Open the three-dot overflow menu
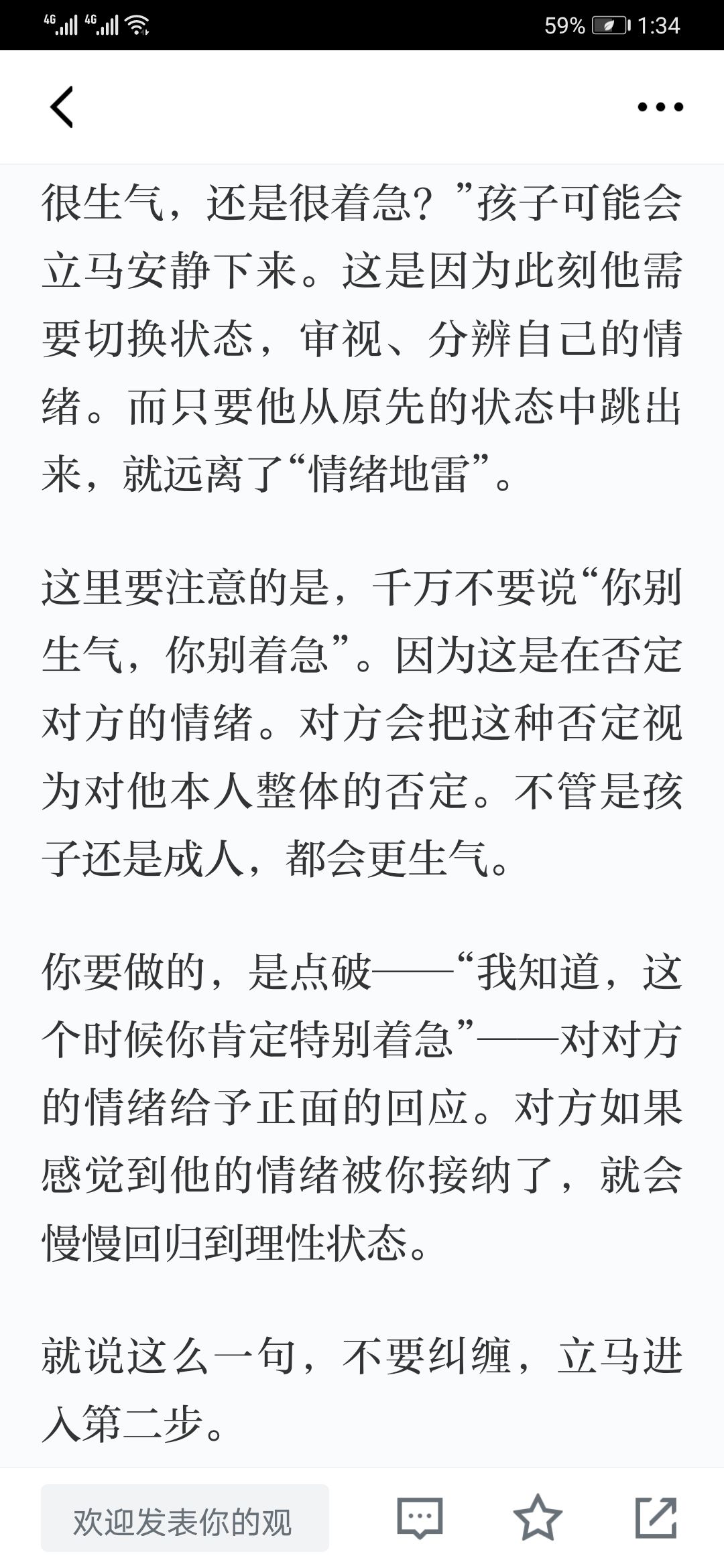The height and width of the screenshot is (1568, 724). pos(660,107)
